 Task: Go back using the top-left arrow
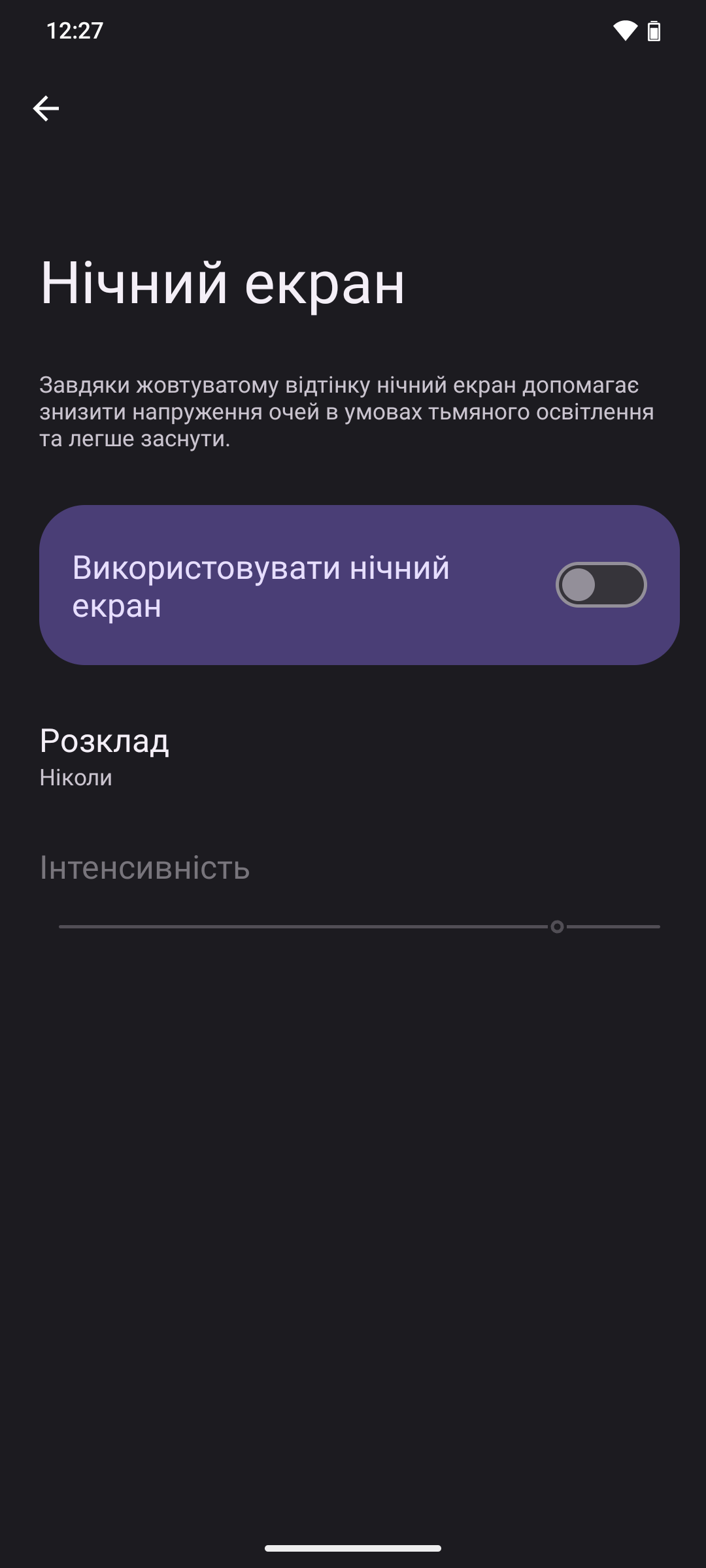[46, 108]
